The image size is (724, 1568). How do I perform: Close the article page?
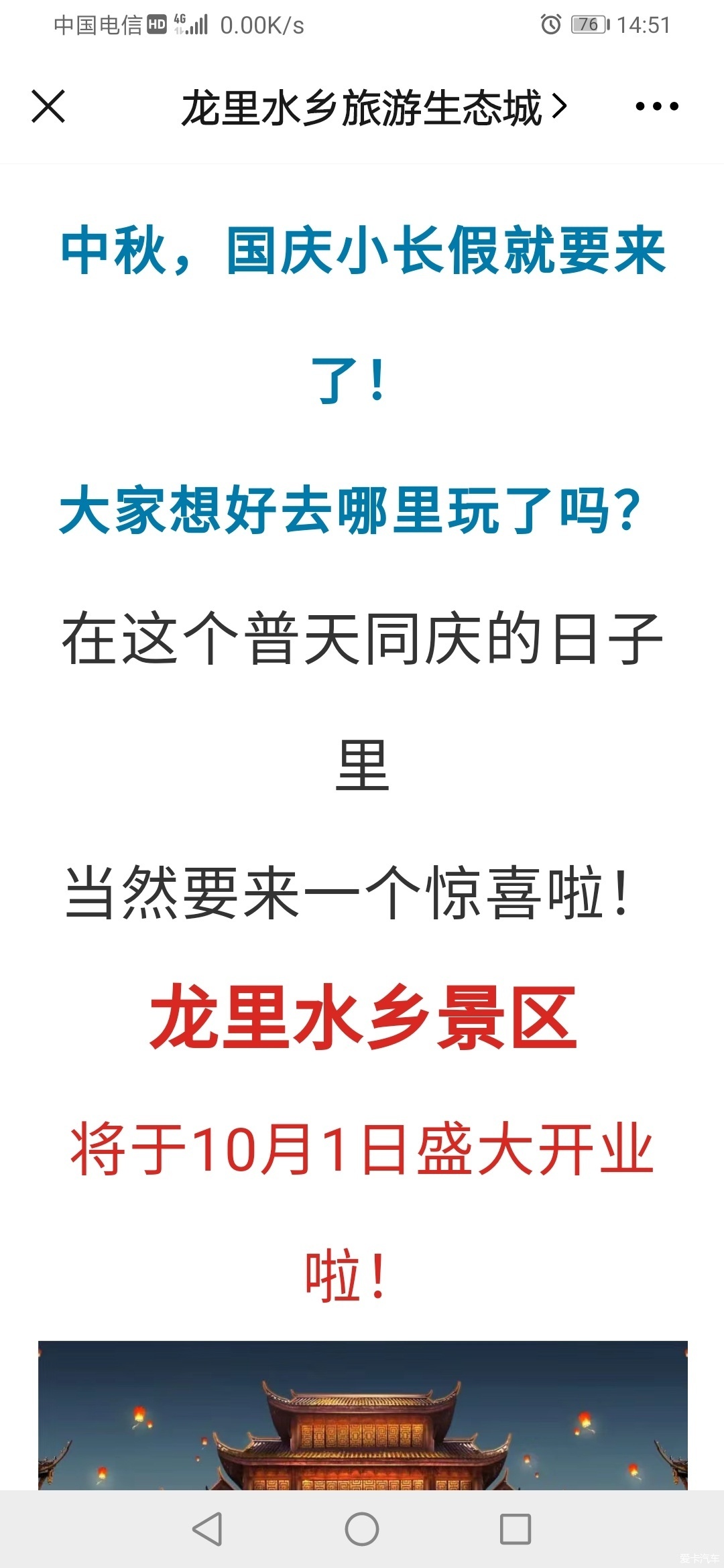click(48, 107)
